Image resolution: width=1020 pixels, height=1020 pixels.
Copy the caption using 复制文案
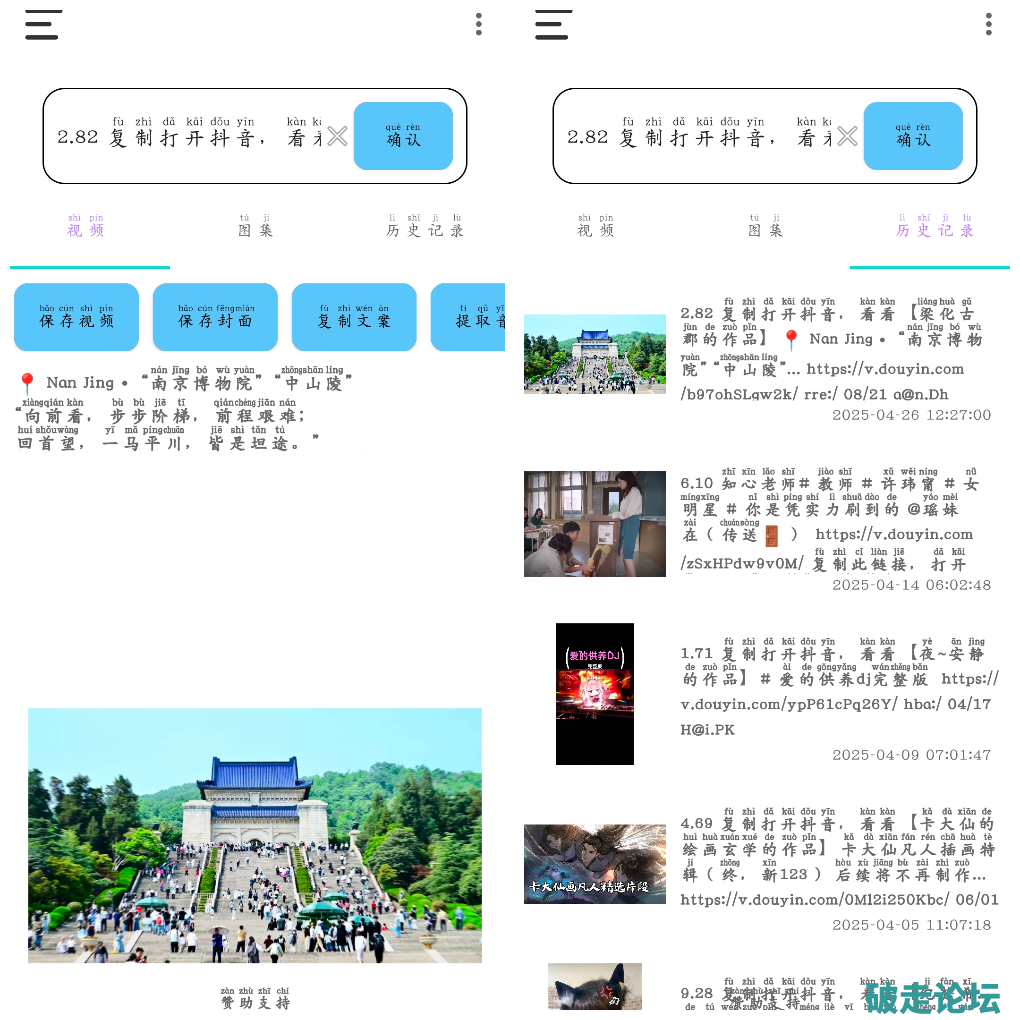[354, 317]
